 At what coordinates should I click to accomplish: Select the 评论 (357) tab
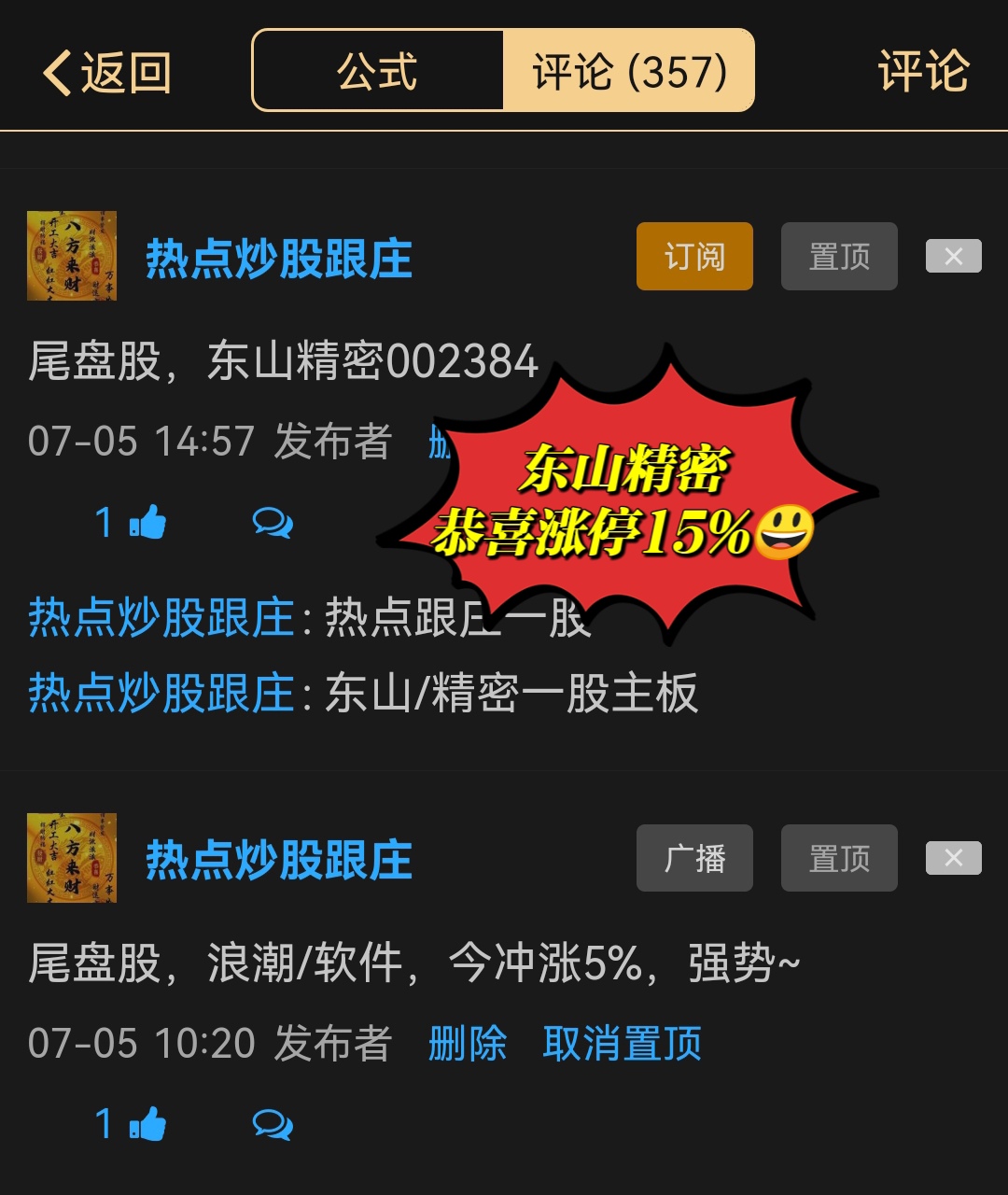pos(628,71)
